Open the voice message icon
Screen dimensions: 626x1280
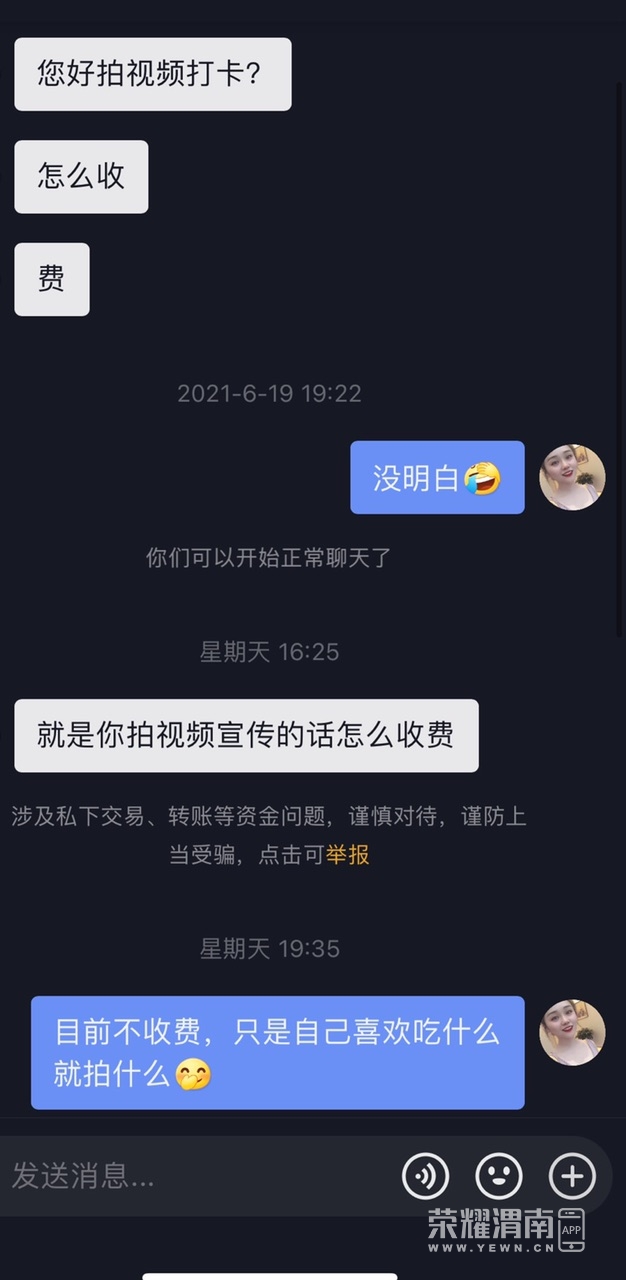425,1176
